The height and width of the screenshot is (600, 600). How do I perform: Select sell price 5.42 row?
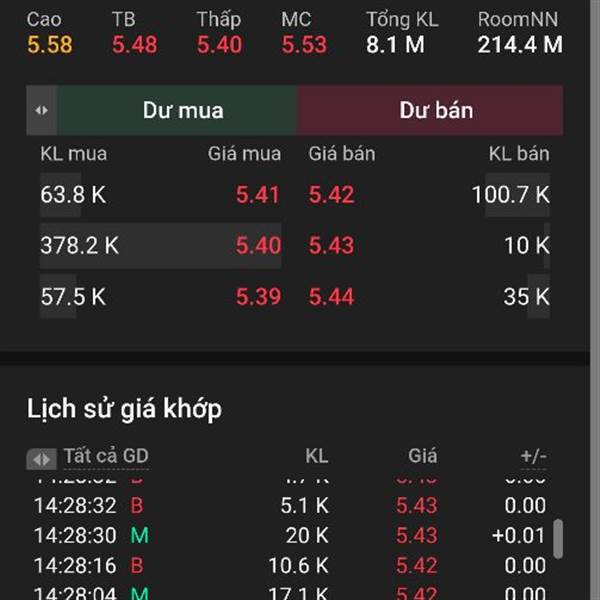(430, 195)
